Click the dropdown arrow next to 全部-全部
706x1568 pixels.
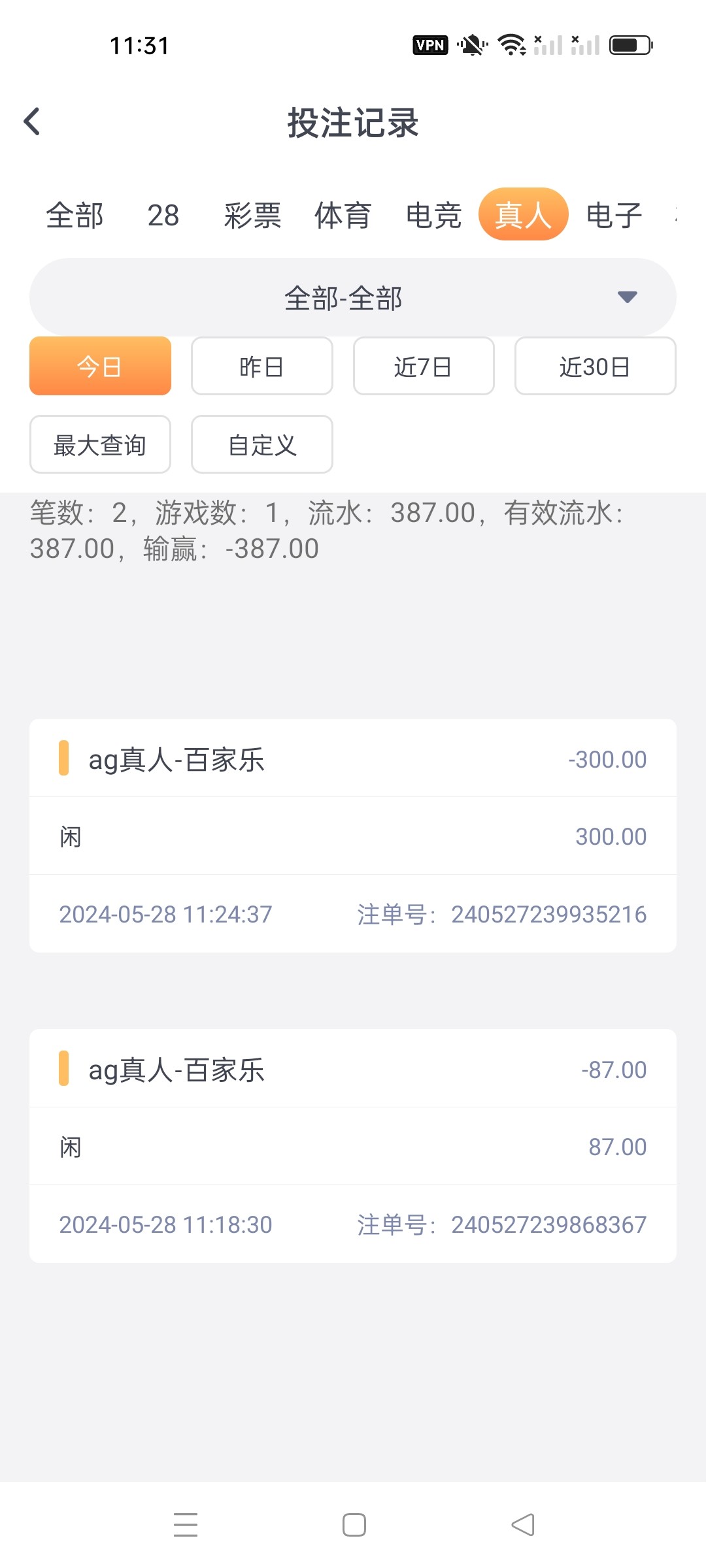[629, 297]
